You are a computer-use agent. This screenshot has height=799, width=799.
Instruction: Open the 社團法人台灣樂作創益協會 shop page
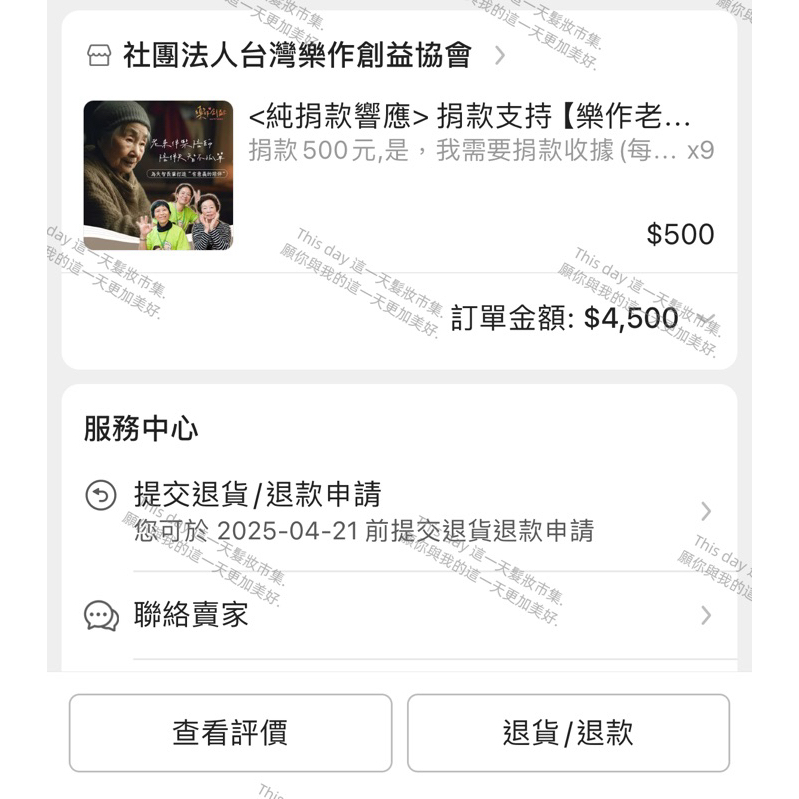pos(297,56)
